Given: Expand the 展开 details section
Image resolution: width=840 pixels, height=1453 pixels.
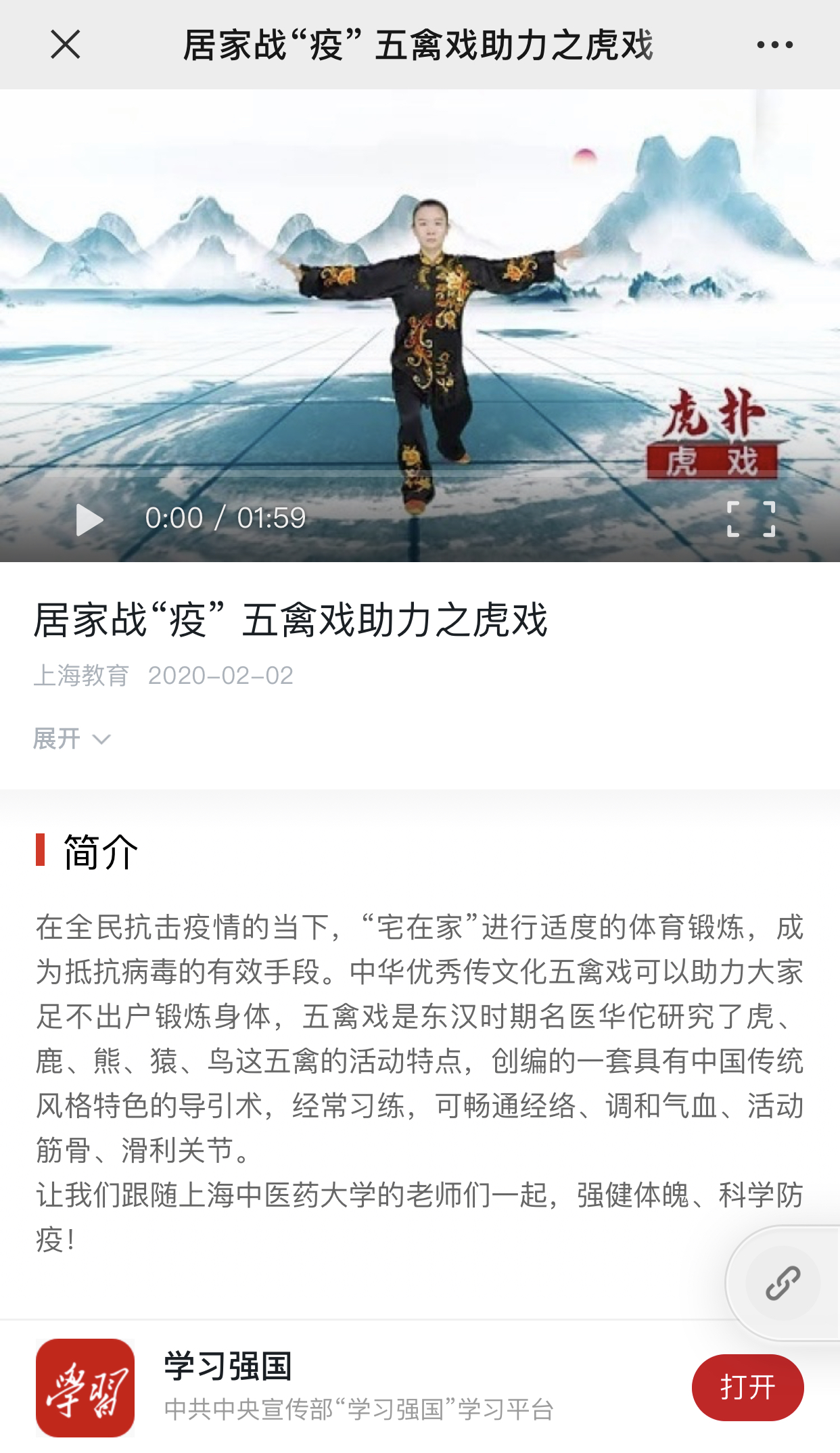Looking at the screenshot, I should pyautogui.click(x=72, y=739).
